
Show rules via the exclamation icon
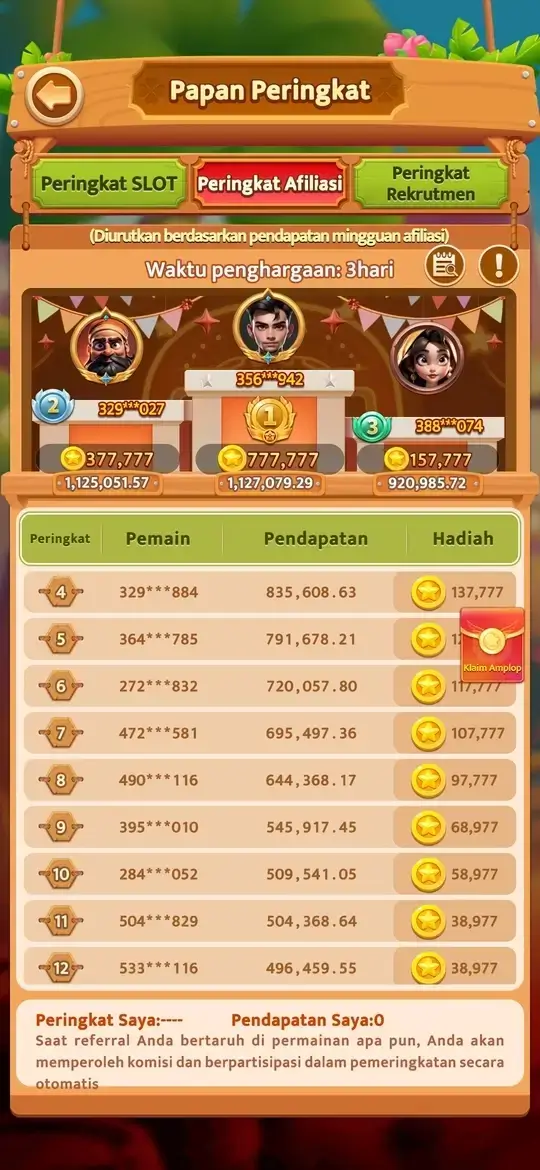tap(498, 265)
